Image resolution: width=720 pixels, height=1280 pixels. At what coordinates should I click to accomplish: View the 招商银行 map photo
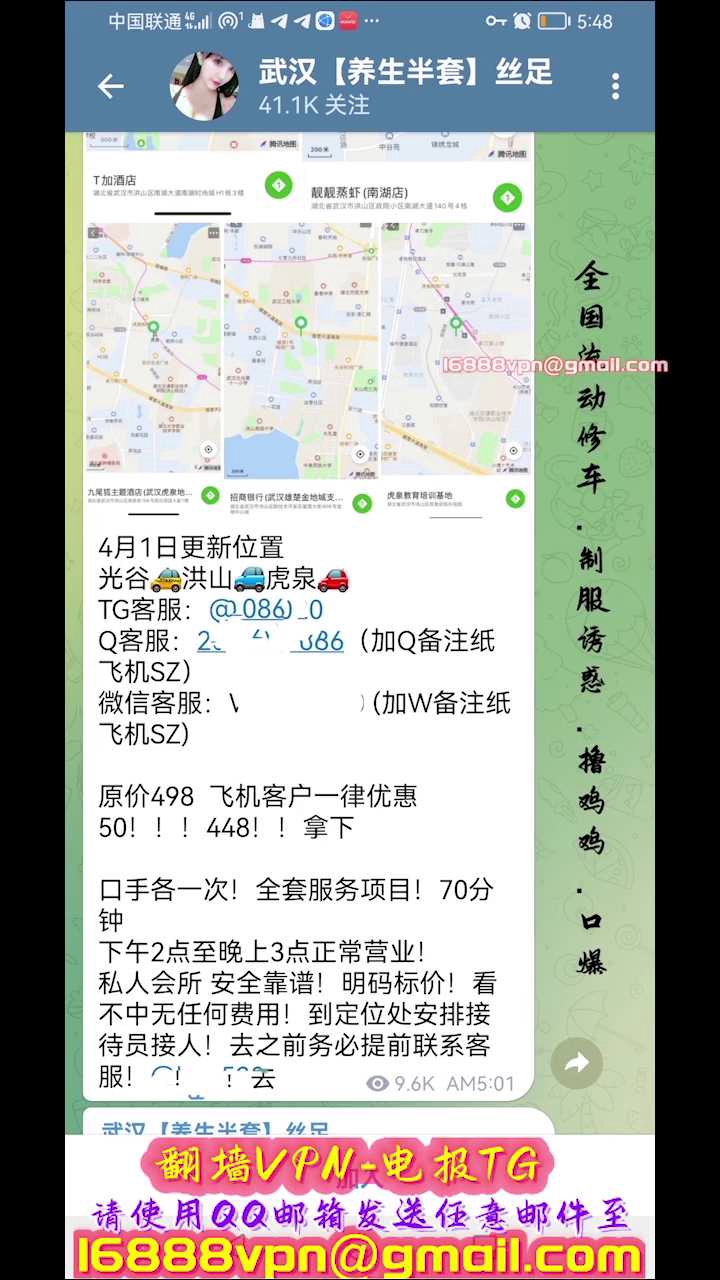point(300,360)
